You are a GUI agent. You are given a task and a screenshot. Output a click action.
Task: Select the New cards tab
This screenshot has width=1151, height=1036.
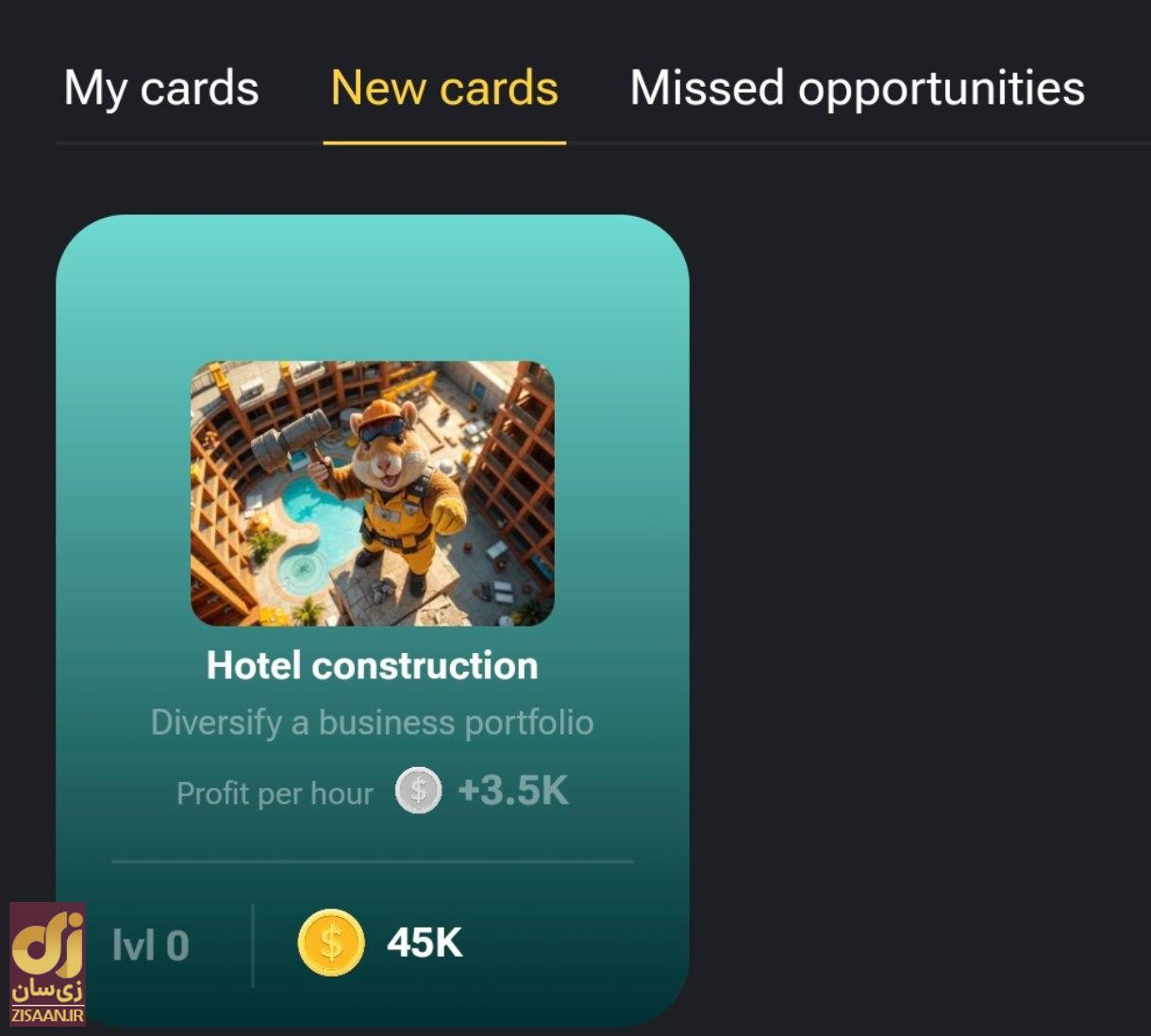444,89
